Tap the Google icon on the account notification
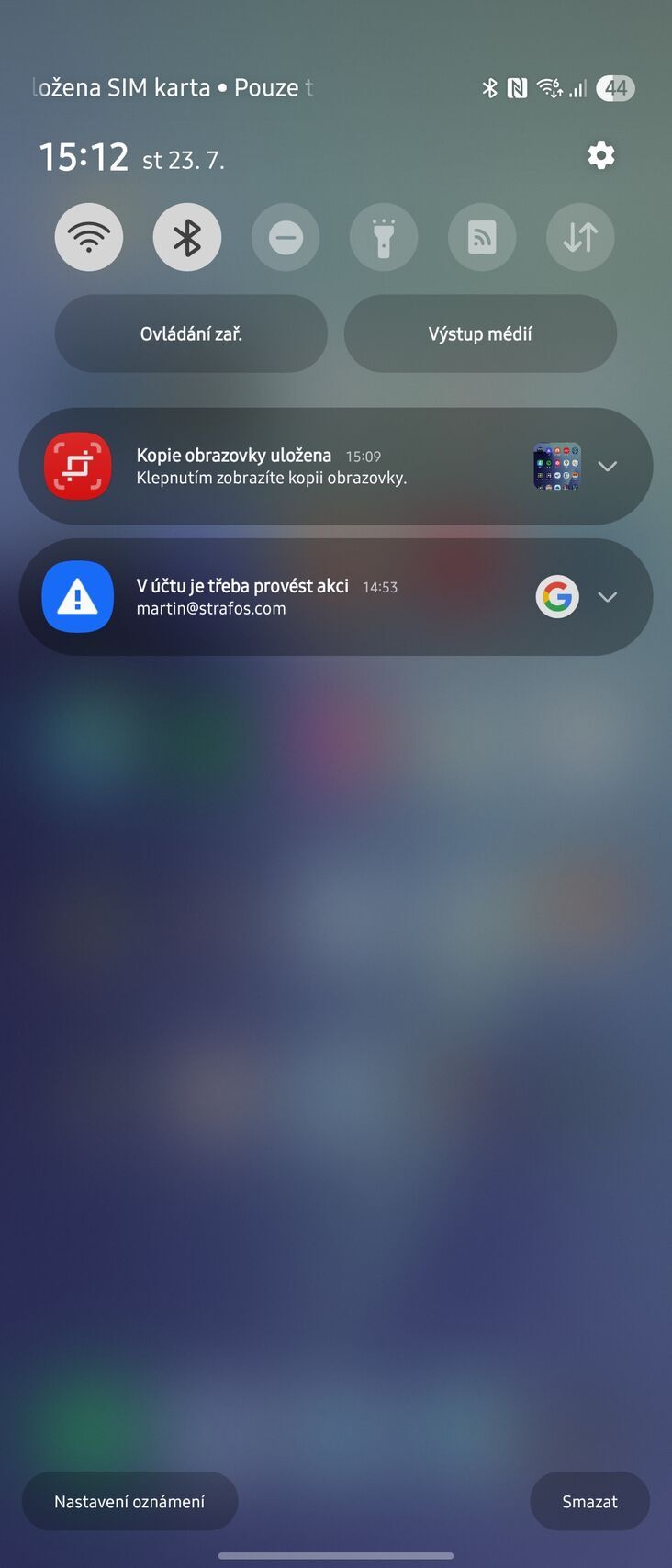This screenshot has width=672, height=1568. 557,596
